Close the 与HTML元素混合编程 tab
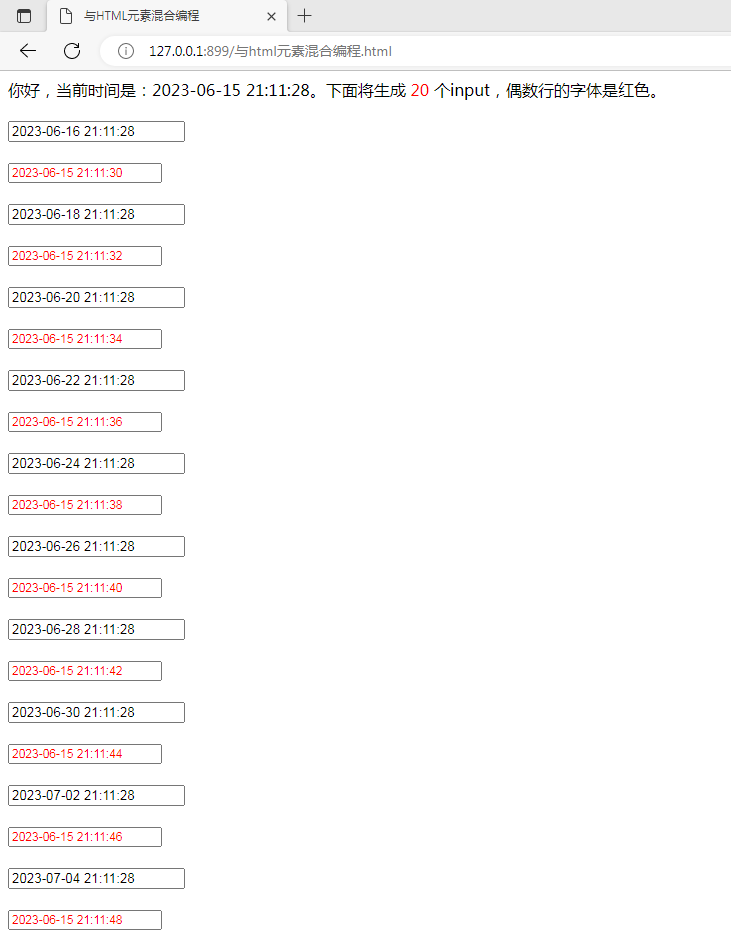731x949 pixels. click(271, 16)
